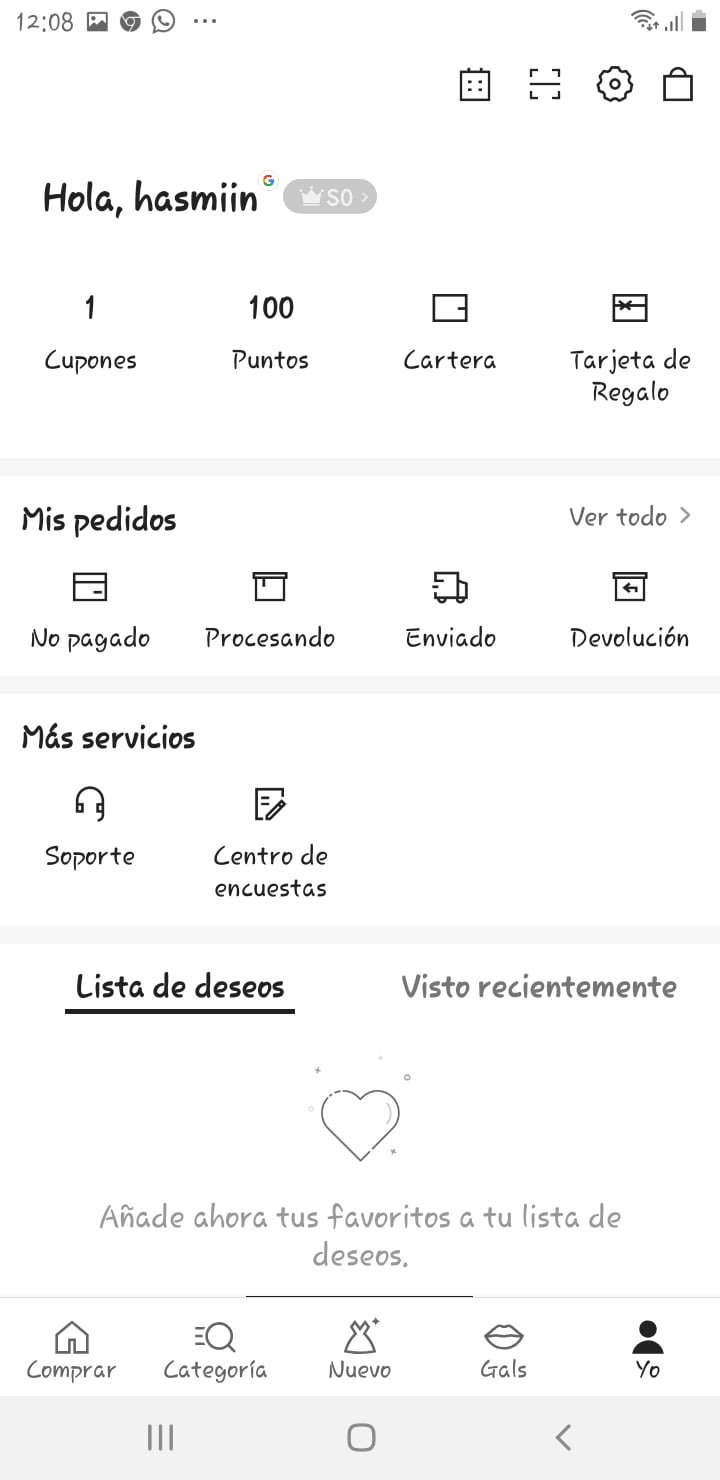Open the shopping bag
The image size is (720, 1480).
click(x=678, y=85)
